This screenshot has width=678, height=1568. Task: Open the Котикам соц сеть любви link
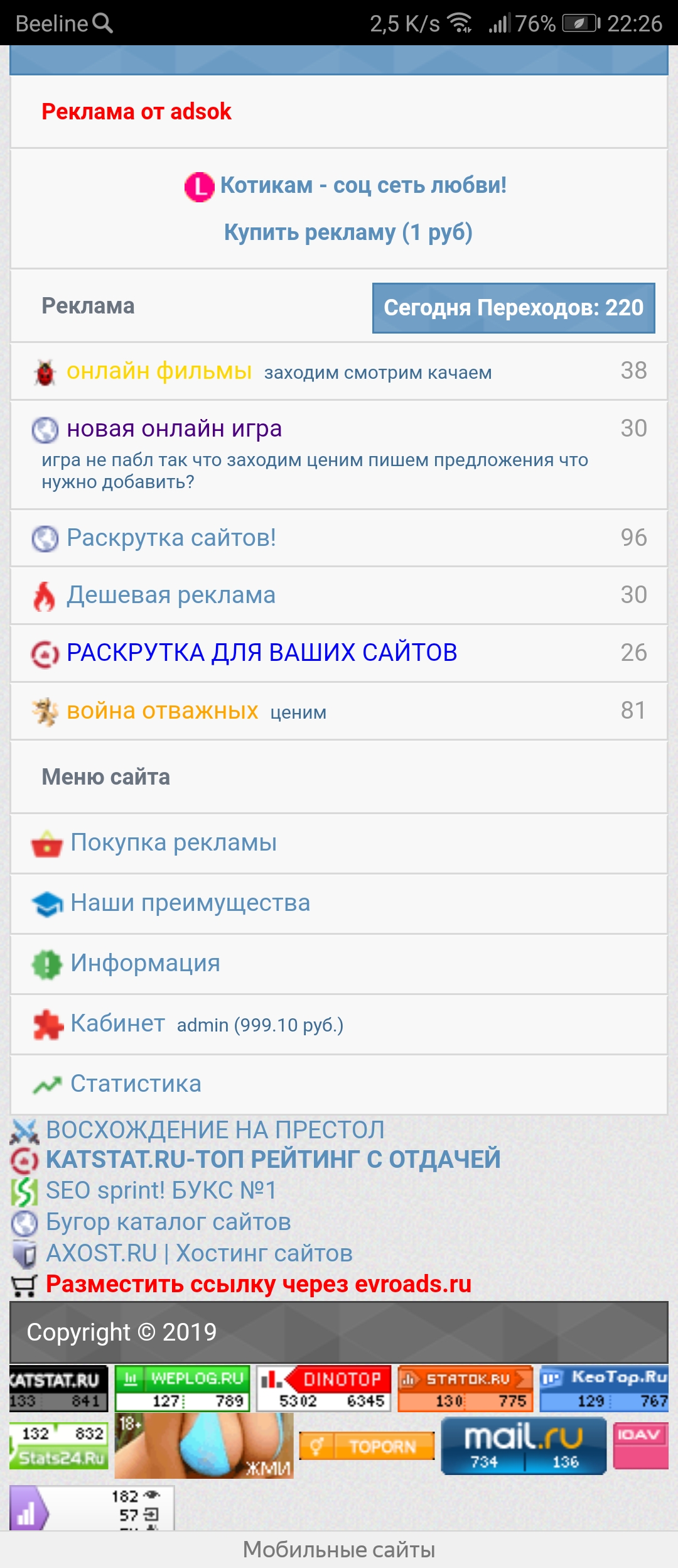click(362, 186)
